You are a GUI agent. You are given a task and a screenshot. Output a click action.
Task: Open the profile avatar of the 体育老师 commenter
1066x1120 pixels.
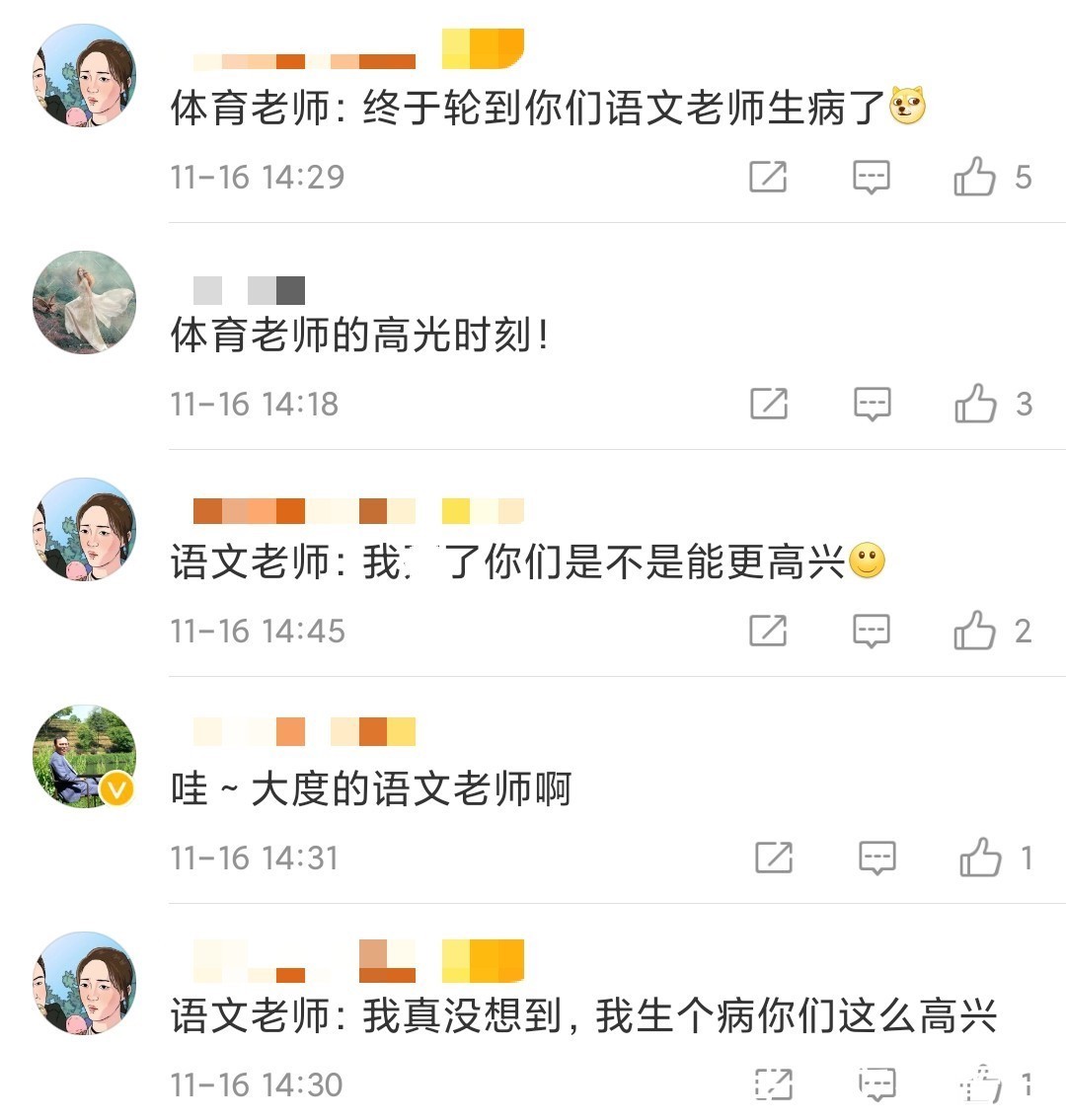pos(84,74)
